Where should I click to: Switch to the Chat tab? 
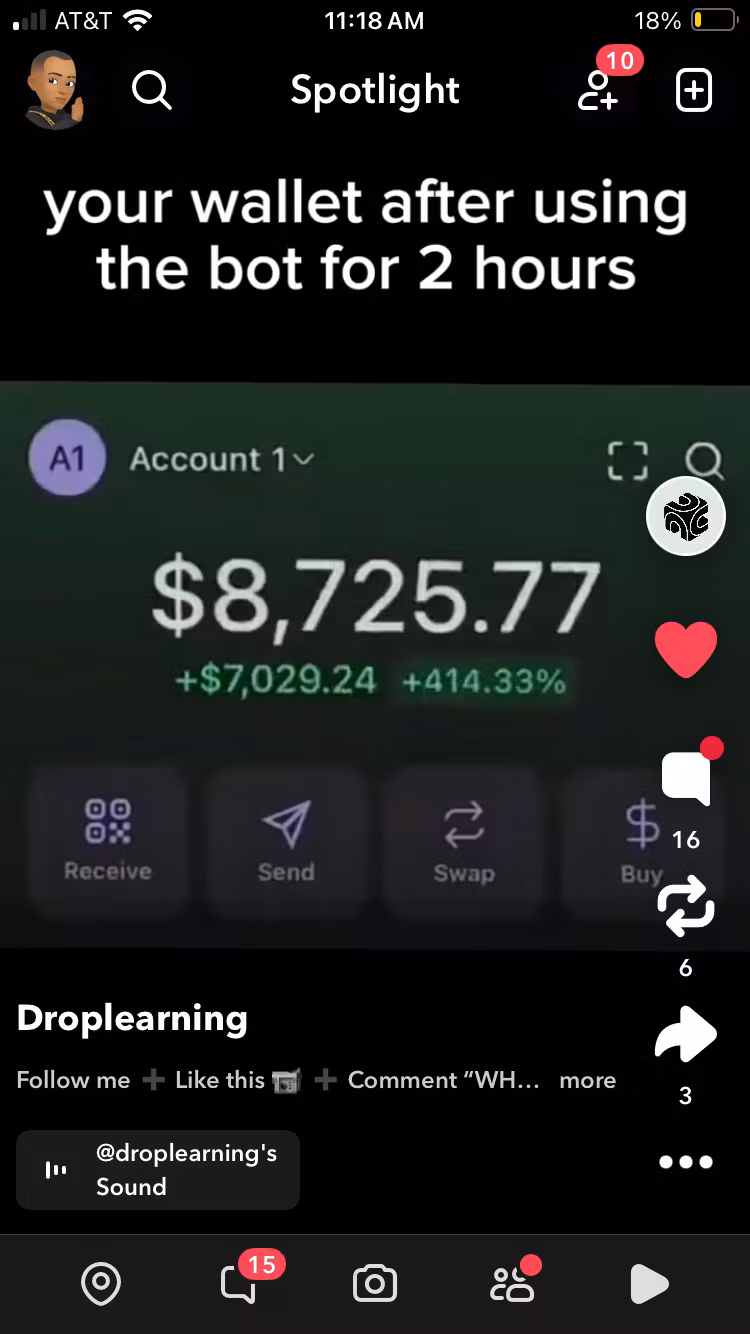click(240, 1284)
